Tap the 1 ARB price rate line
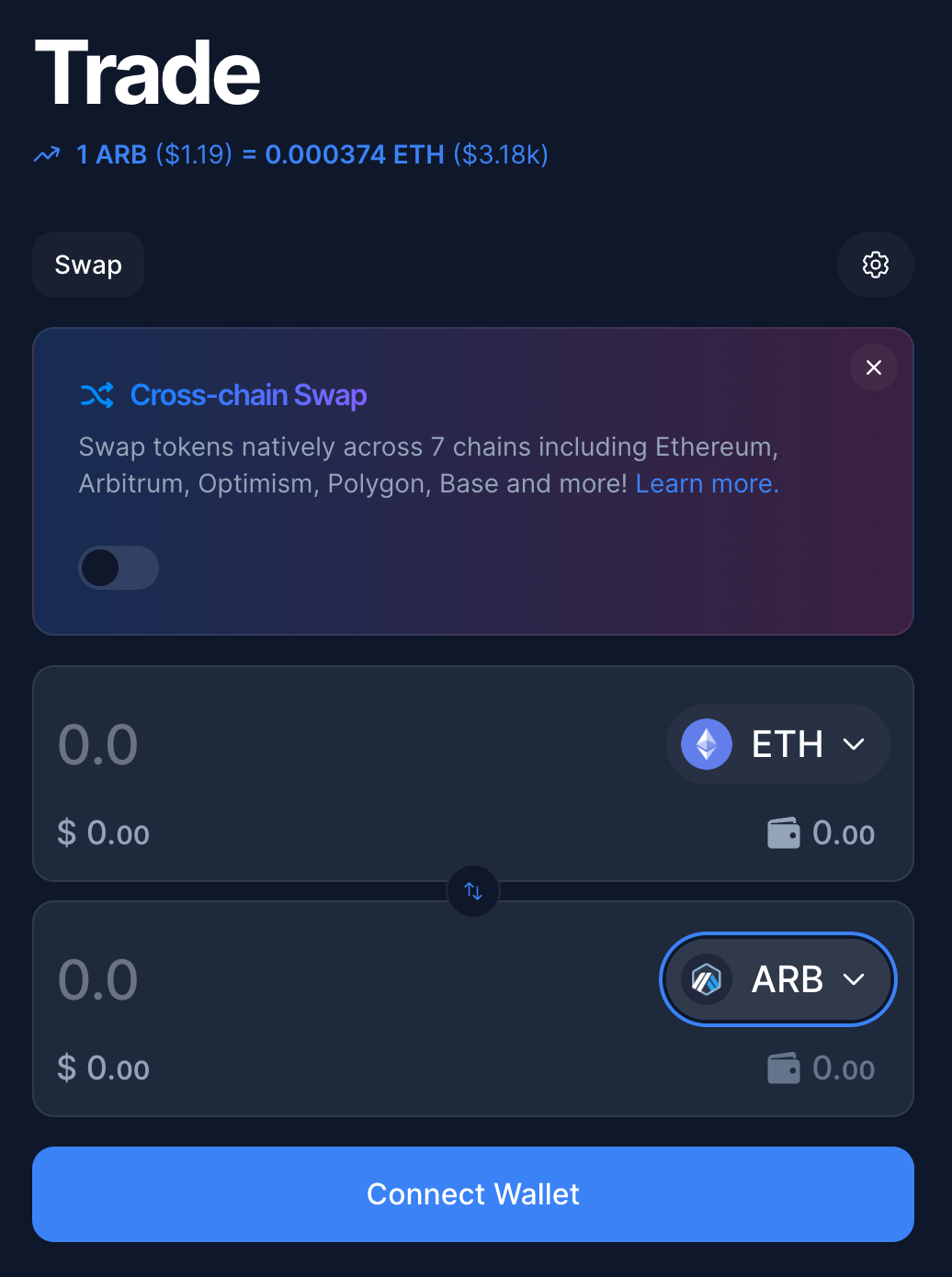Image resolution: width=952 pixels, height=1277 pixels. click(311, 154)
